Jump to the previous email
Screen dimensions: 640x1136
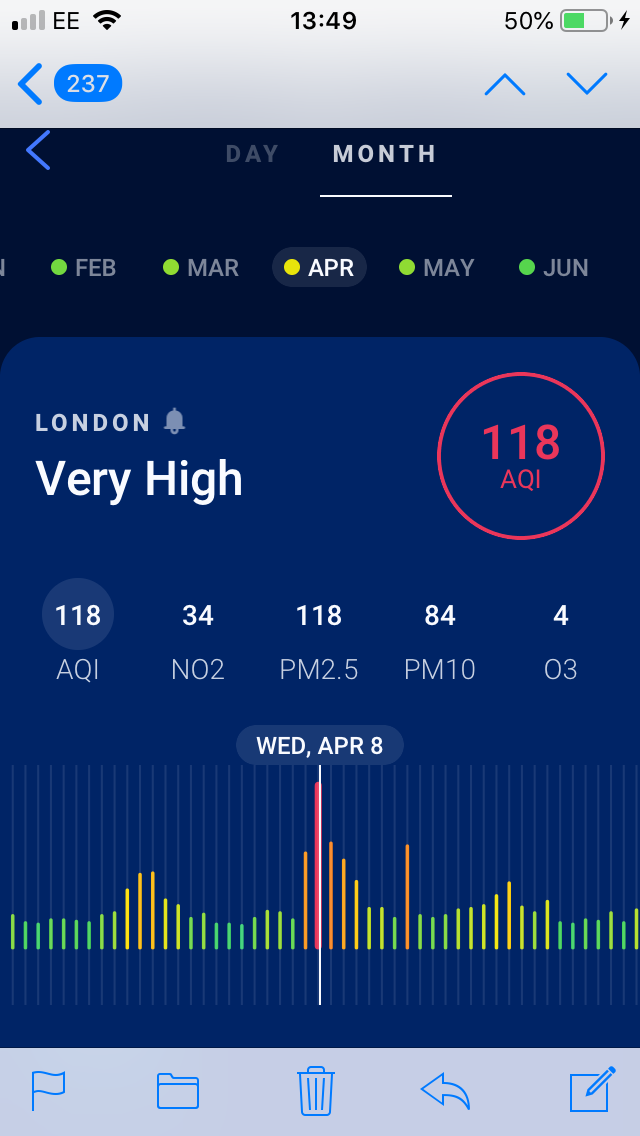coord(505,84)
